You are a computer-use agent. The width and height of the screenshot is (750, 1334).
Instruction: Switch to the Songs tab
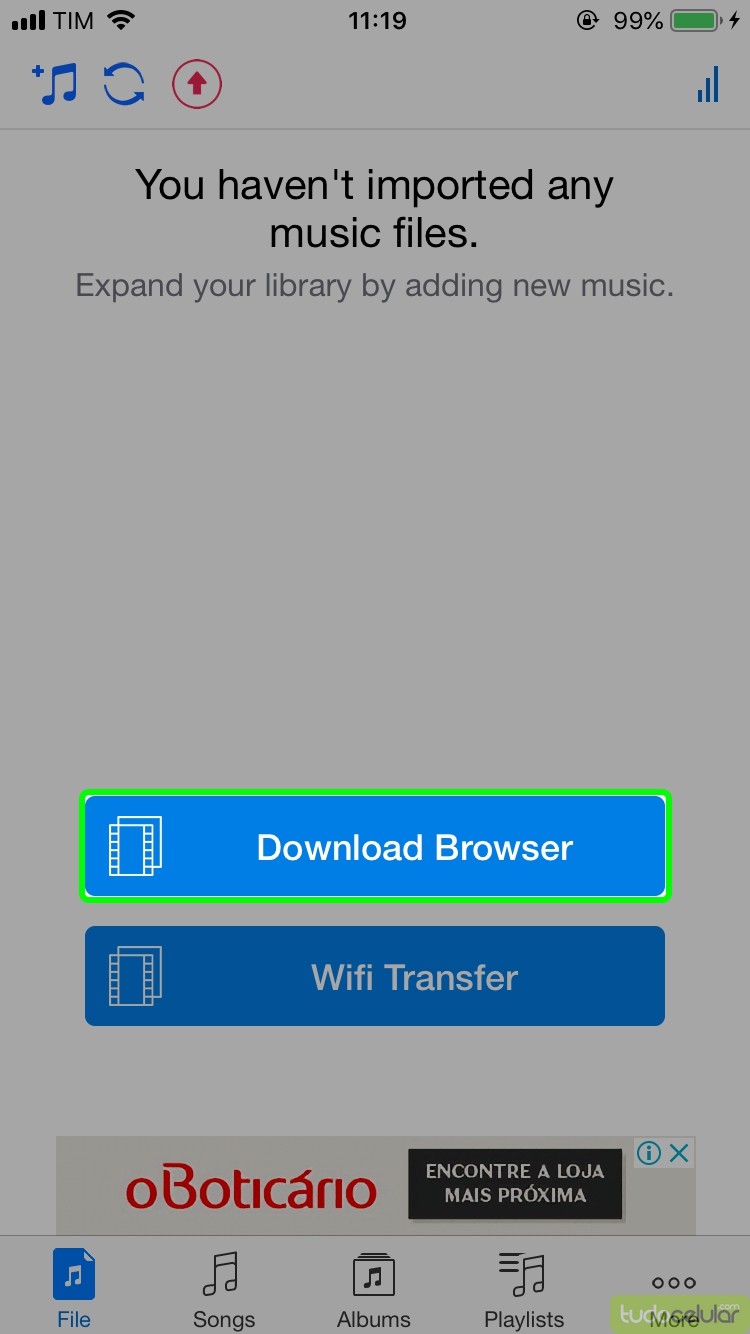point(224,1289)
